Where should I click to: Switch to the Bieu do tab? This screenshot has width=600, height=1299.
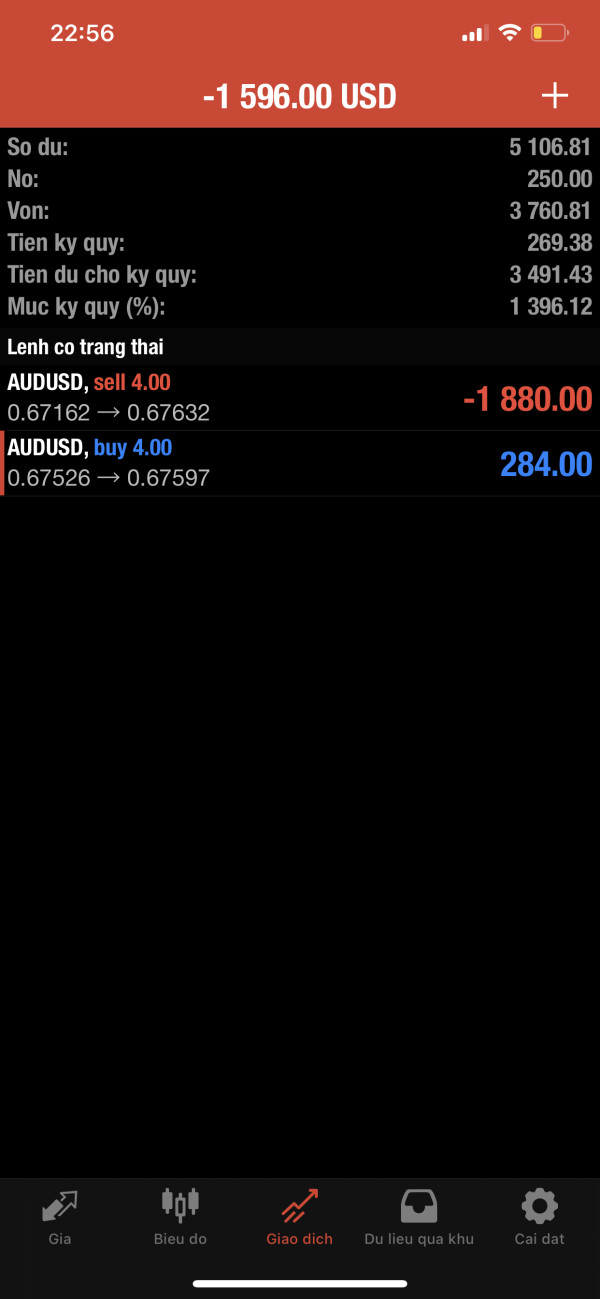point(180,1217)
